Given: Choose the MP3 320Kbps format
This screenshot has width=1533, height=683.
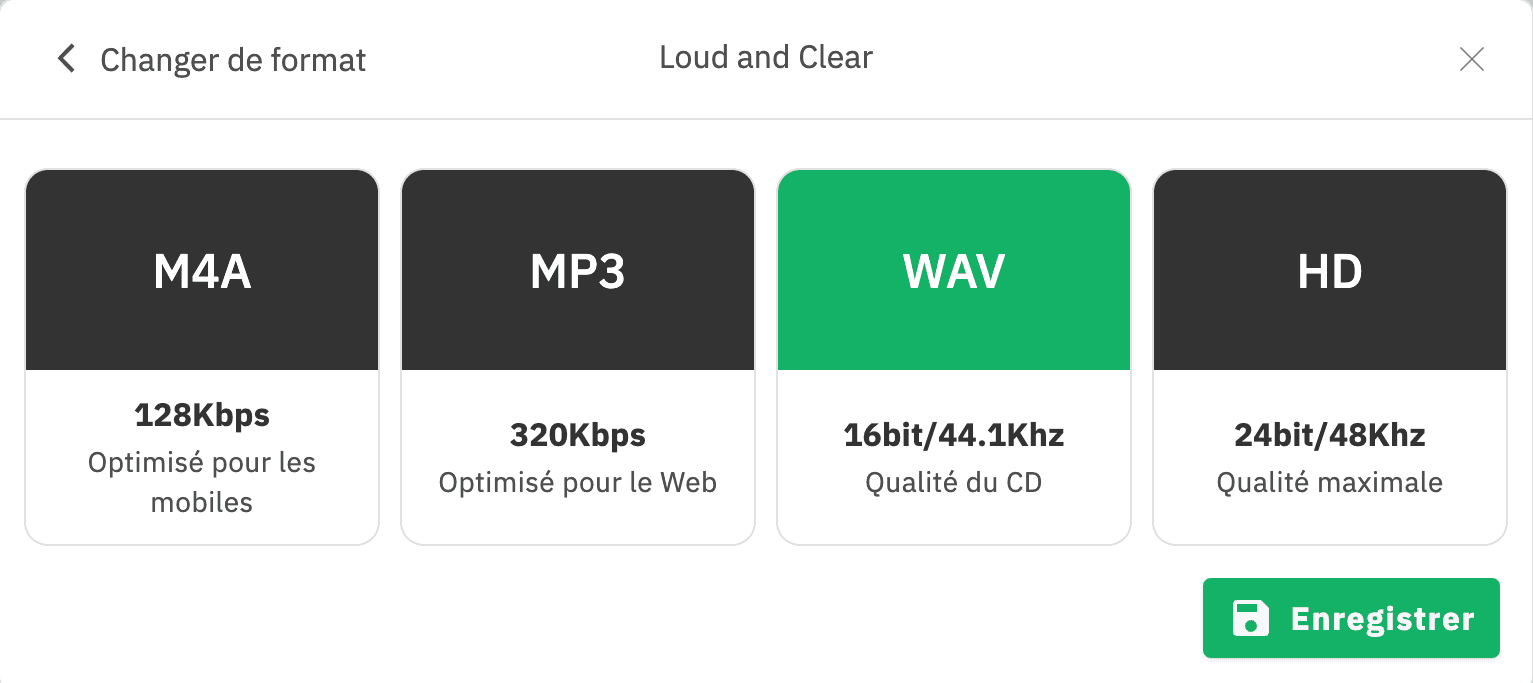Looking at the screenshot, I should click(578, 357).
